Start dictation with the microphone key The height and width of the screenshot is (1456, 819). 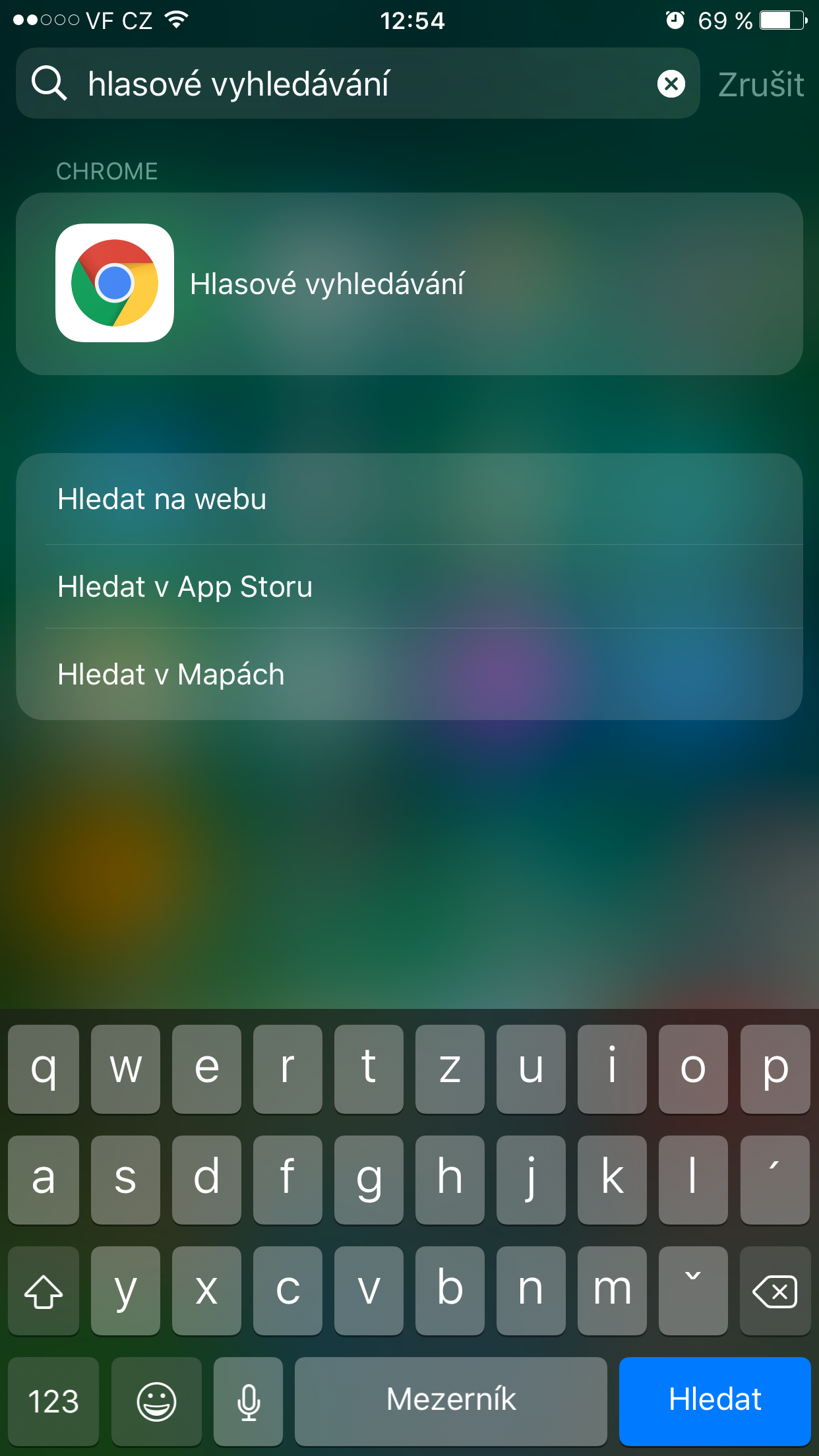[249, 1401]
